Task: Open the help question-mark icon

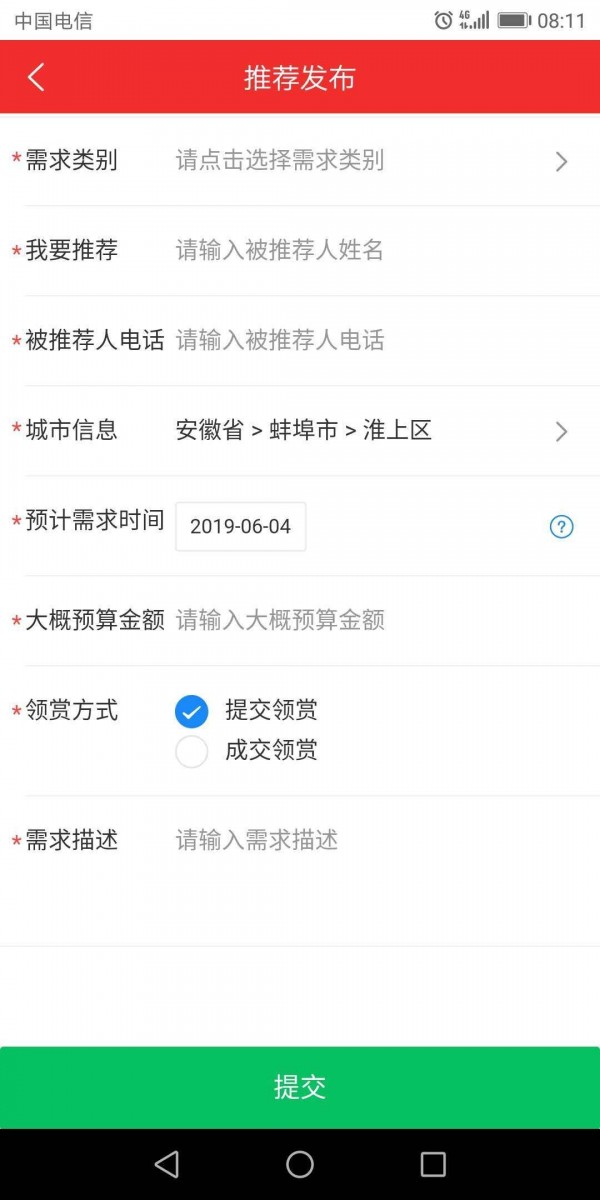Action: pos(561,526)
